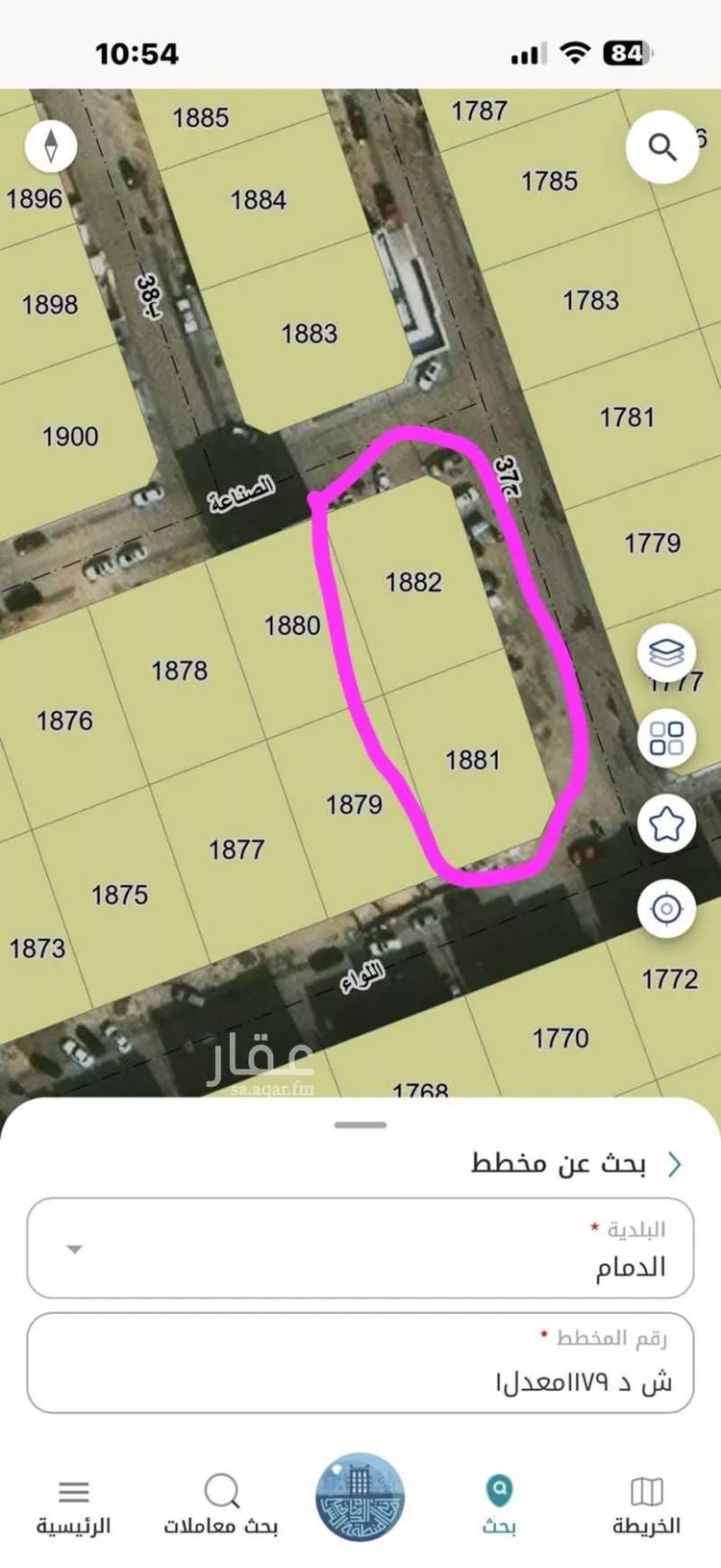The height and width of the screenshot is (1568, 721).
Task: Switch to بحث معاملات tab
Action: 221,1506
